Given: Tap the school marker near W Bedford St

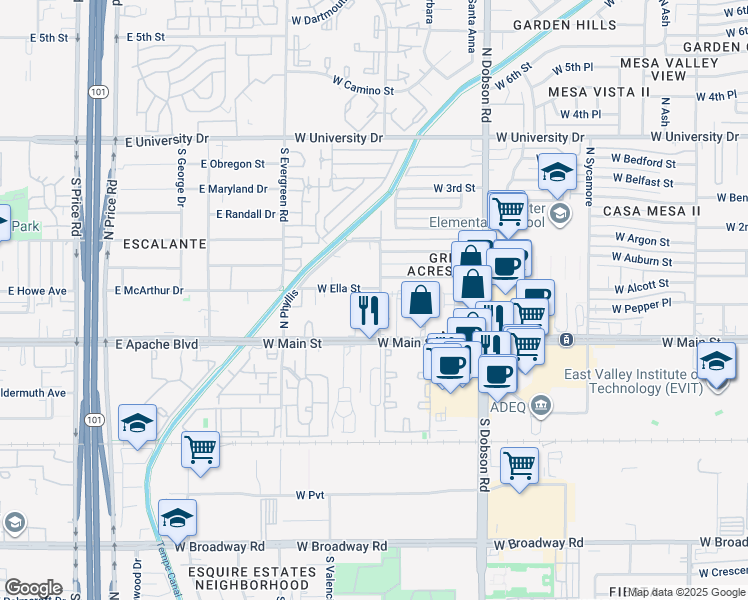Looking at the screenshot, I should (557, 172).
